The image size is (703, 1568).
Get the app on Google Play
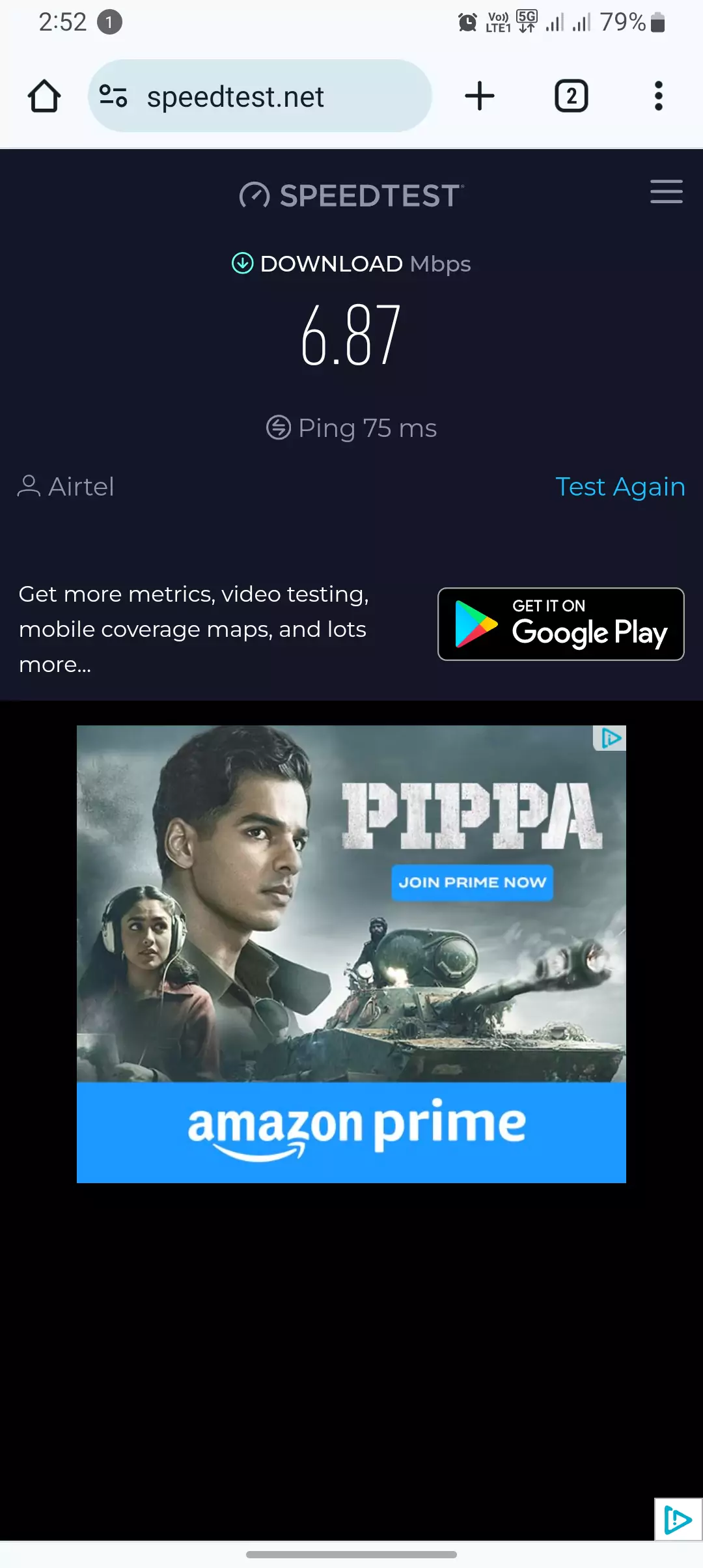pyautogui.click(x=560, y=624)
